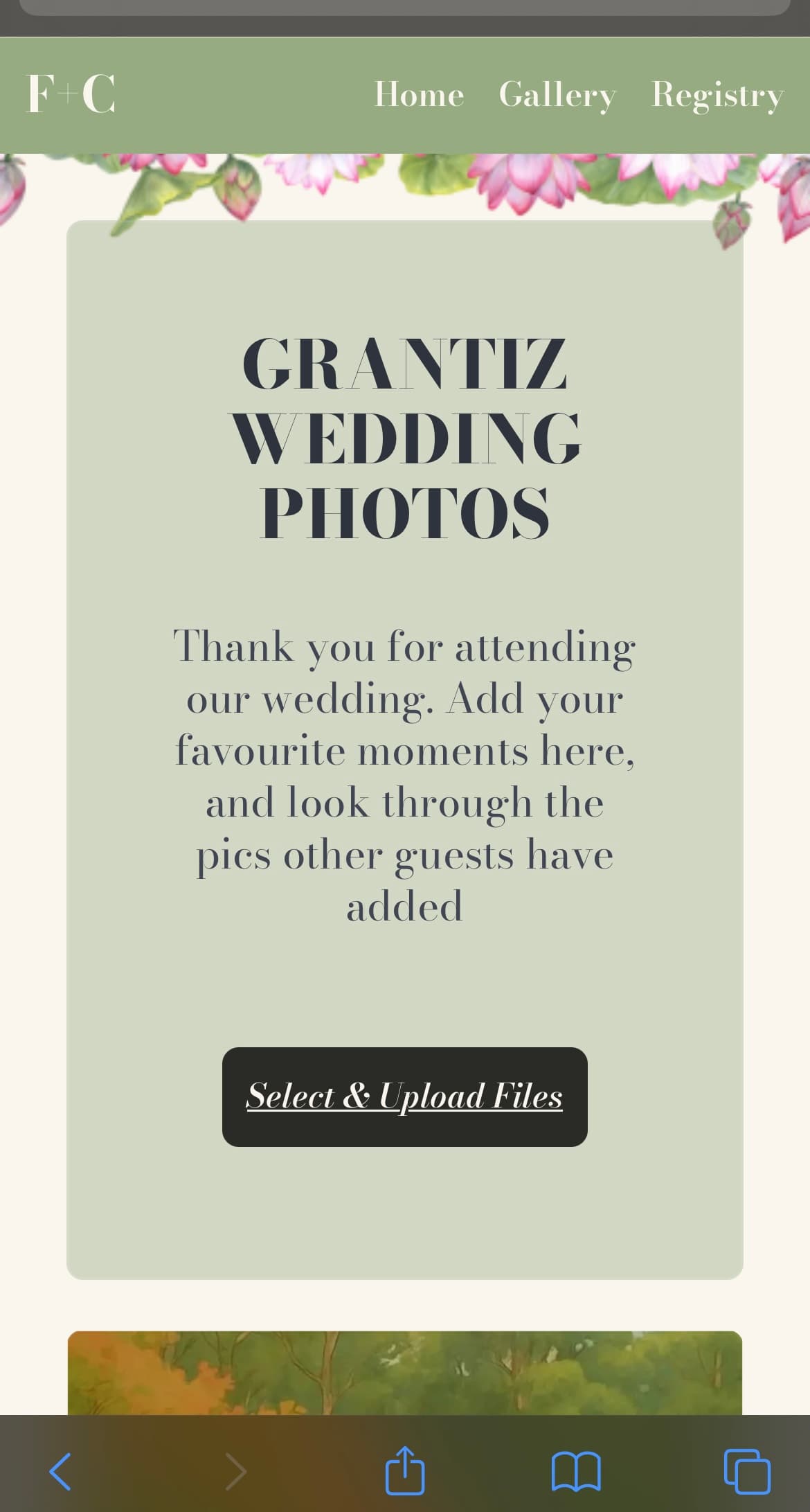Screen dimensions: 810x1512
Task: Share this page from Safari toolbar
Action: tap(404, 1470)
